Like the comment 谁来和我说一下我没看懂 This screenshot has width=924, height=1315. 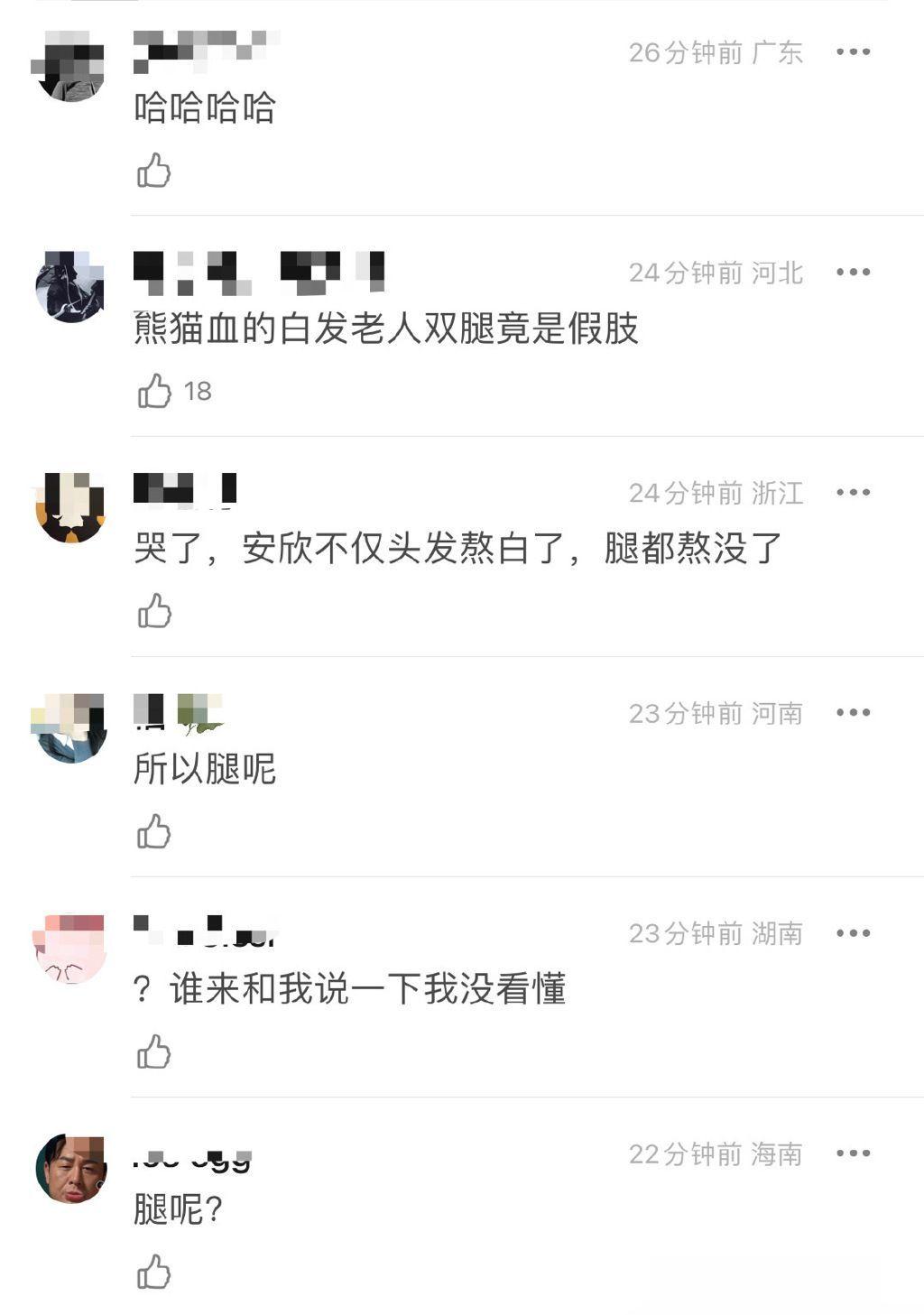point(154,1051)
